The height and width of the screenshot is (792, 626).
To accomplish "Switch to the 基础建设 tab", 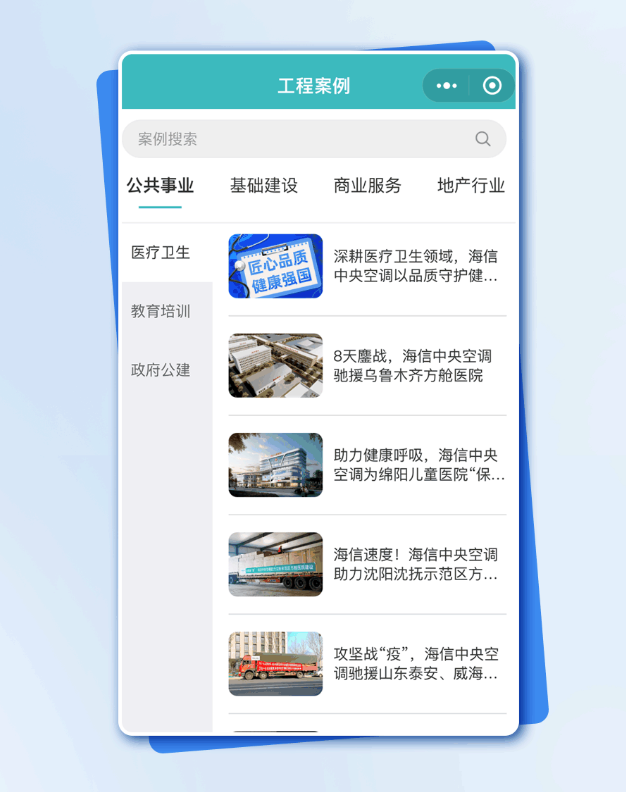I will click(x=264, y=186).
